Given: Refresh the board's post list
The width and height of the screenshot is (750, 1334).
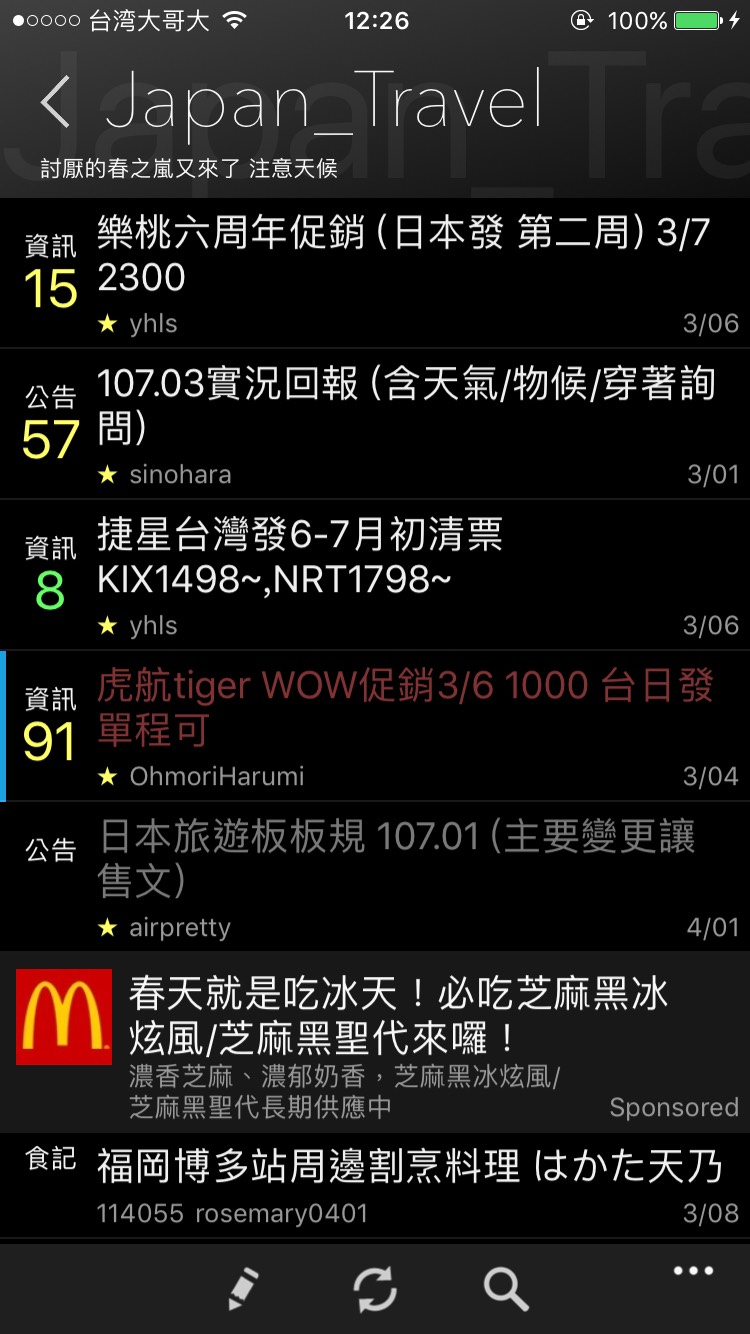Looking at the screenshot, I should click(x=375, y=1289).
